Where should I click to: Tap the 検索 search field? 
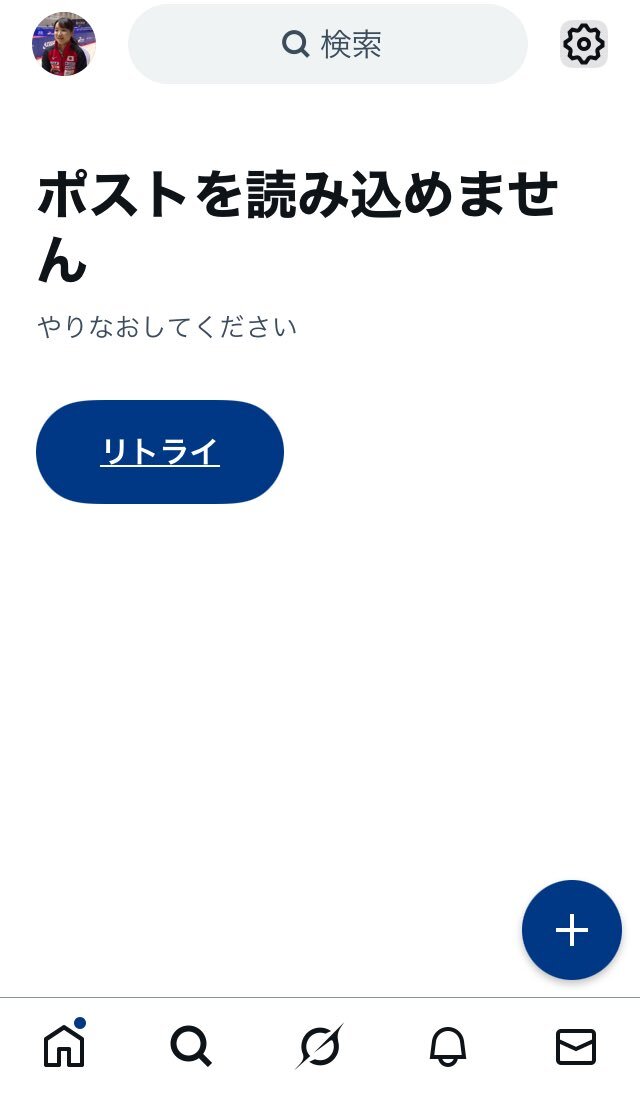[x=328, y=44]
